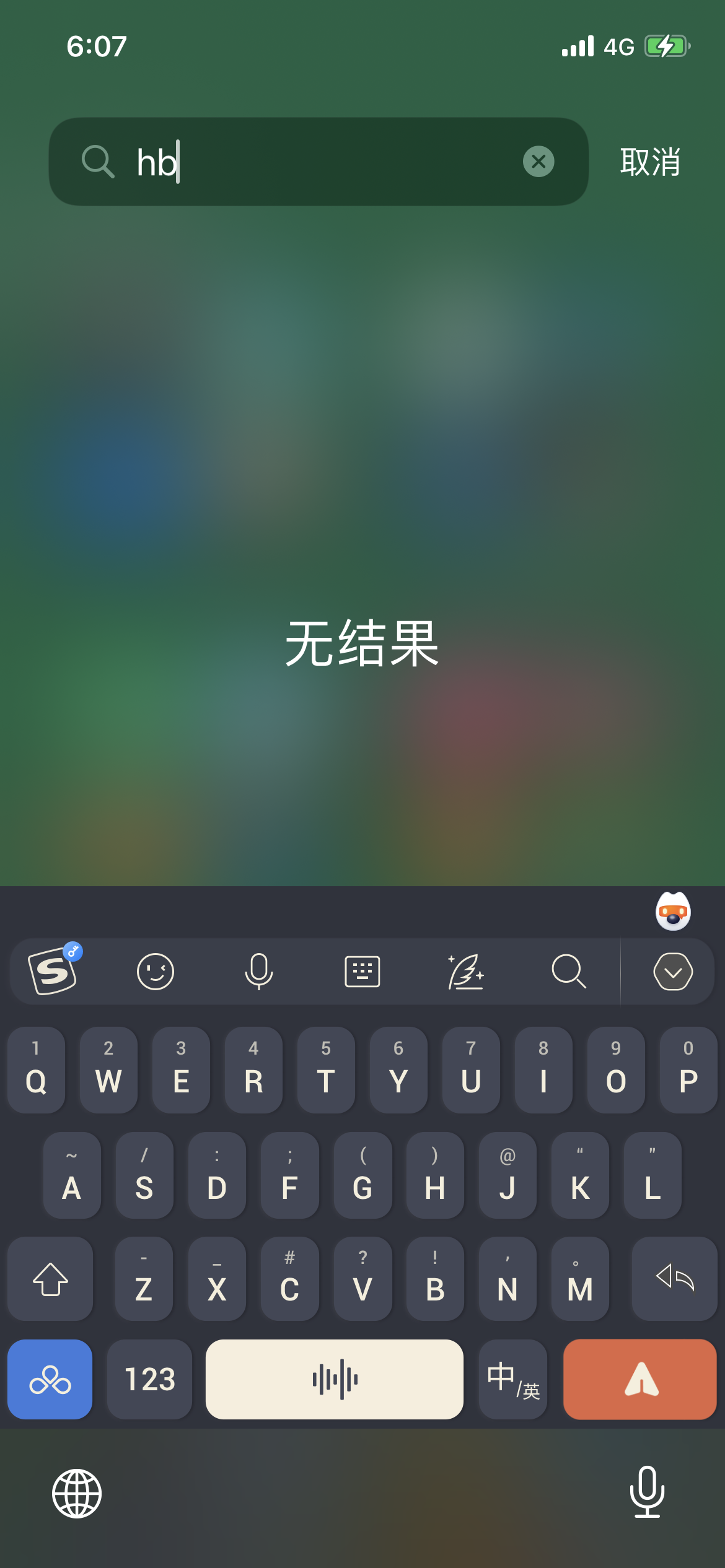
Task: Open the AI writing quill tool
Action: tap(465, 971)
